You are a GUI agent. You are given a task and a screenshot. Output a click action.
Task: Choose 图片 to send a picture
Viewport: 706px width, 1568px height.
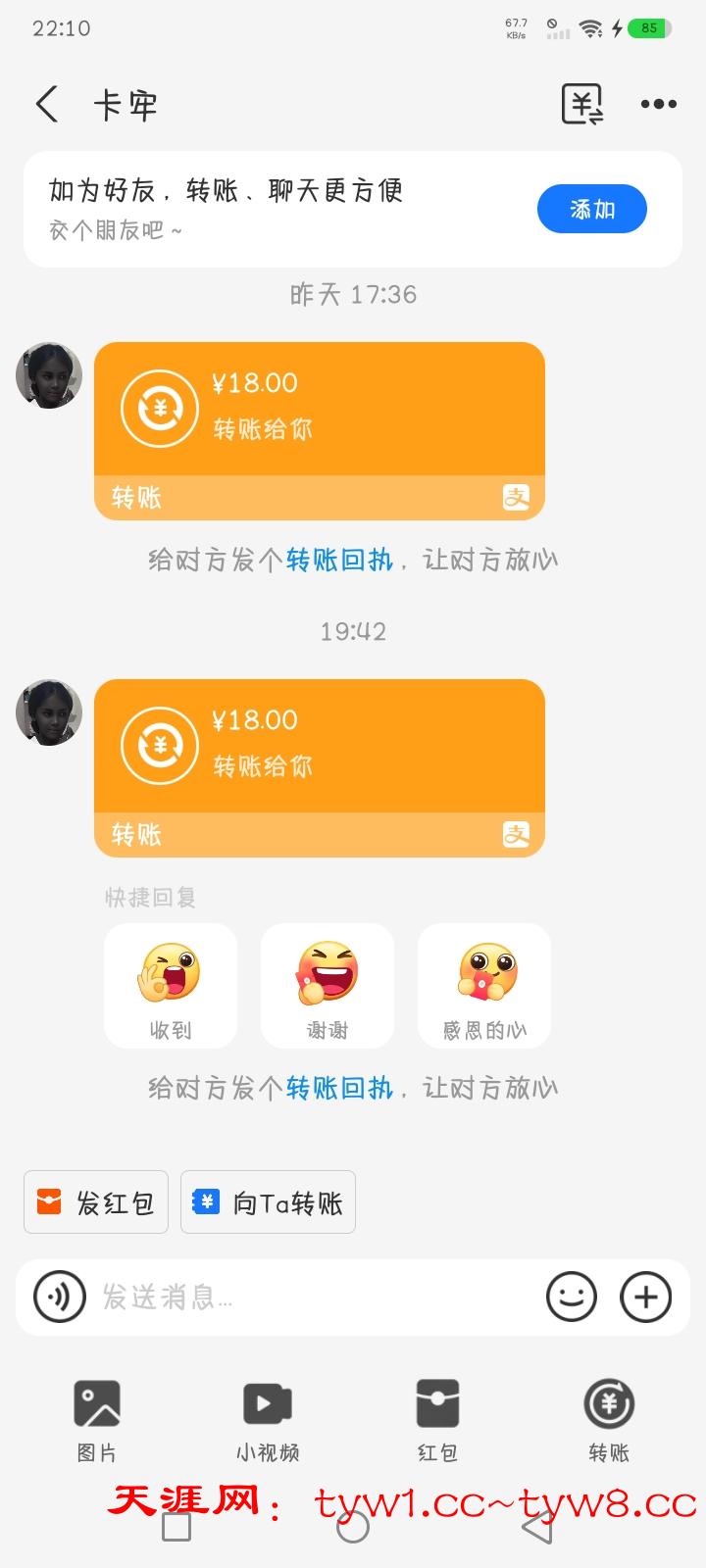(97, 1419)
